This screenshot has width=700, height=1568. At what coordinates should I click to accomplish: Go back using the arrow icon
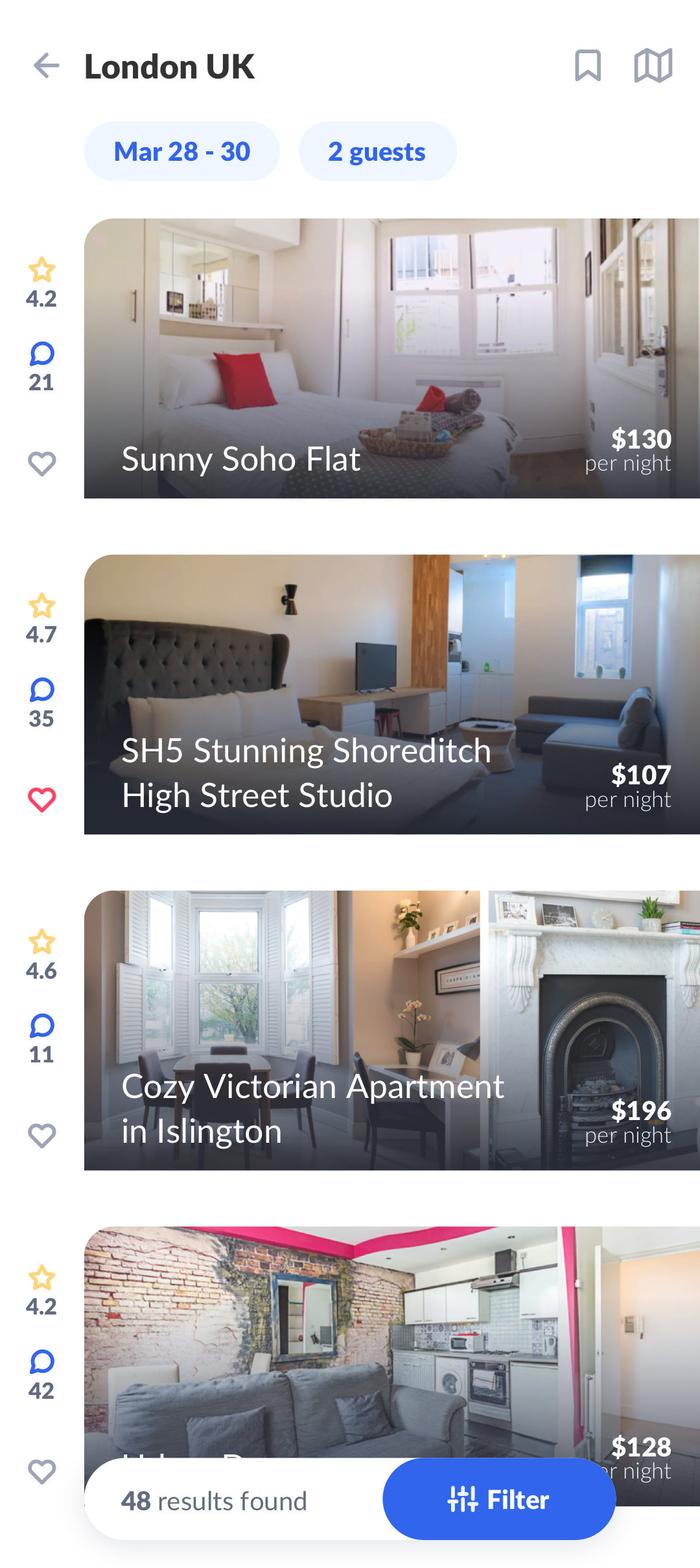(46, 66)
